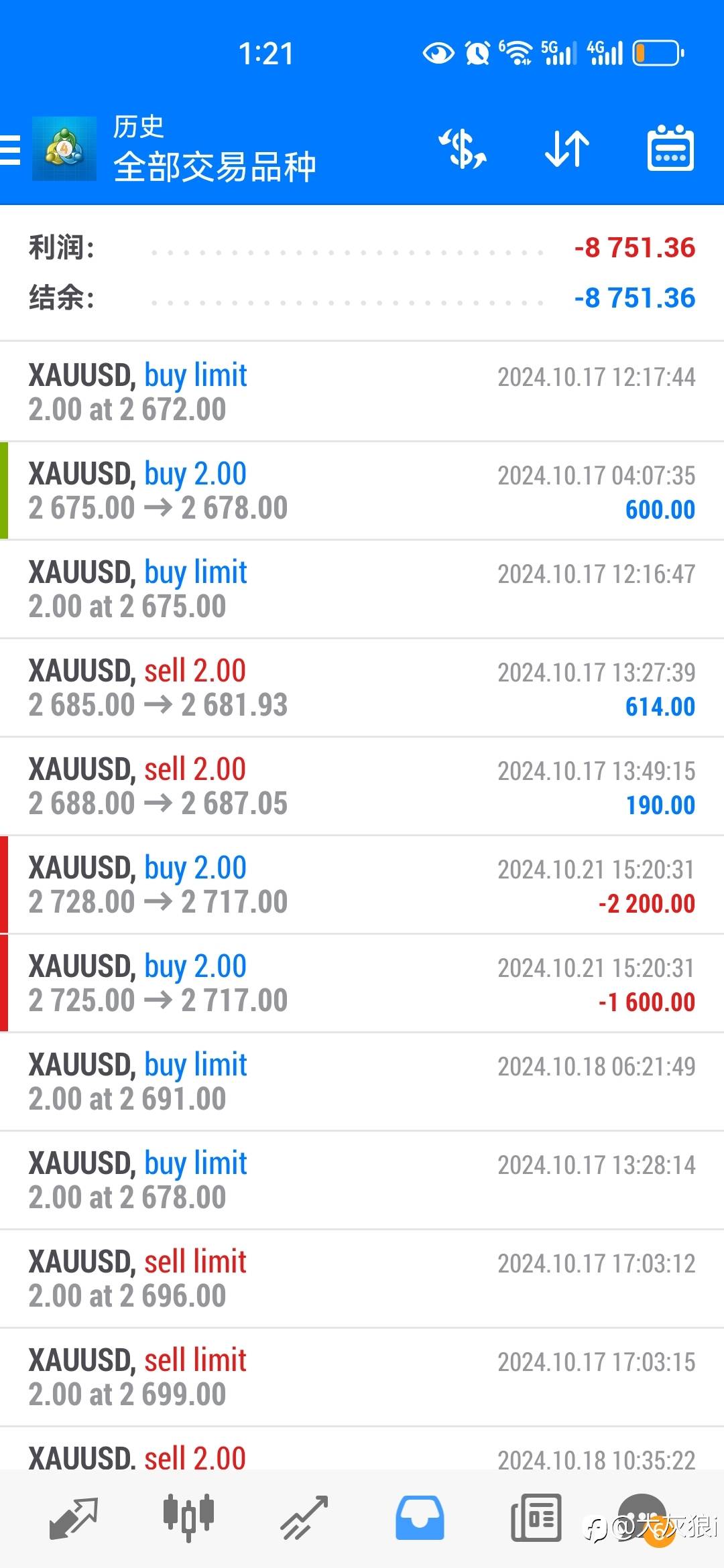Switch to the trade trend-line tab
The image size is (724, 1568).
[304, 1518]
